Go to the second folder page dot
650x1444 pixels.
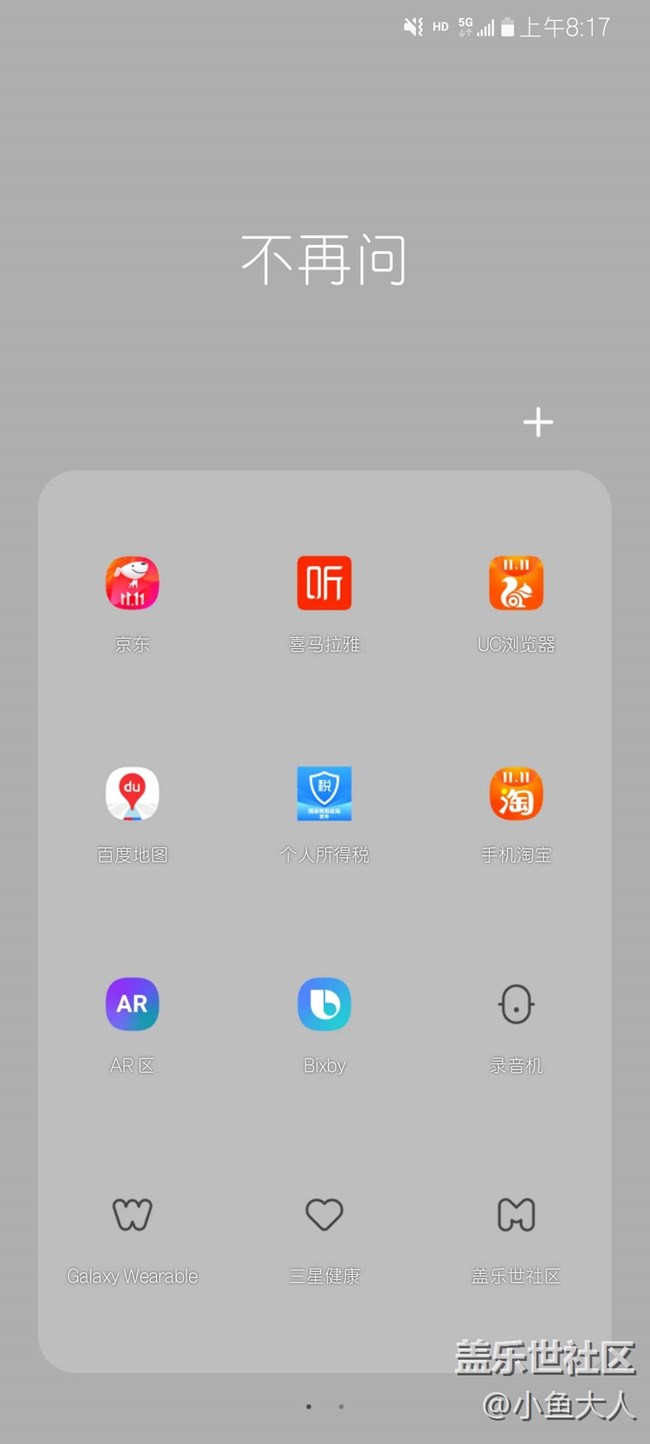click(x=341, y=1407)
